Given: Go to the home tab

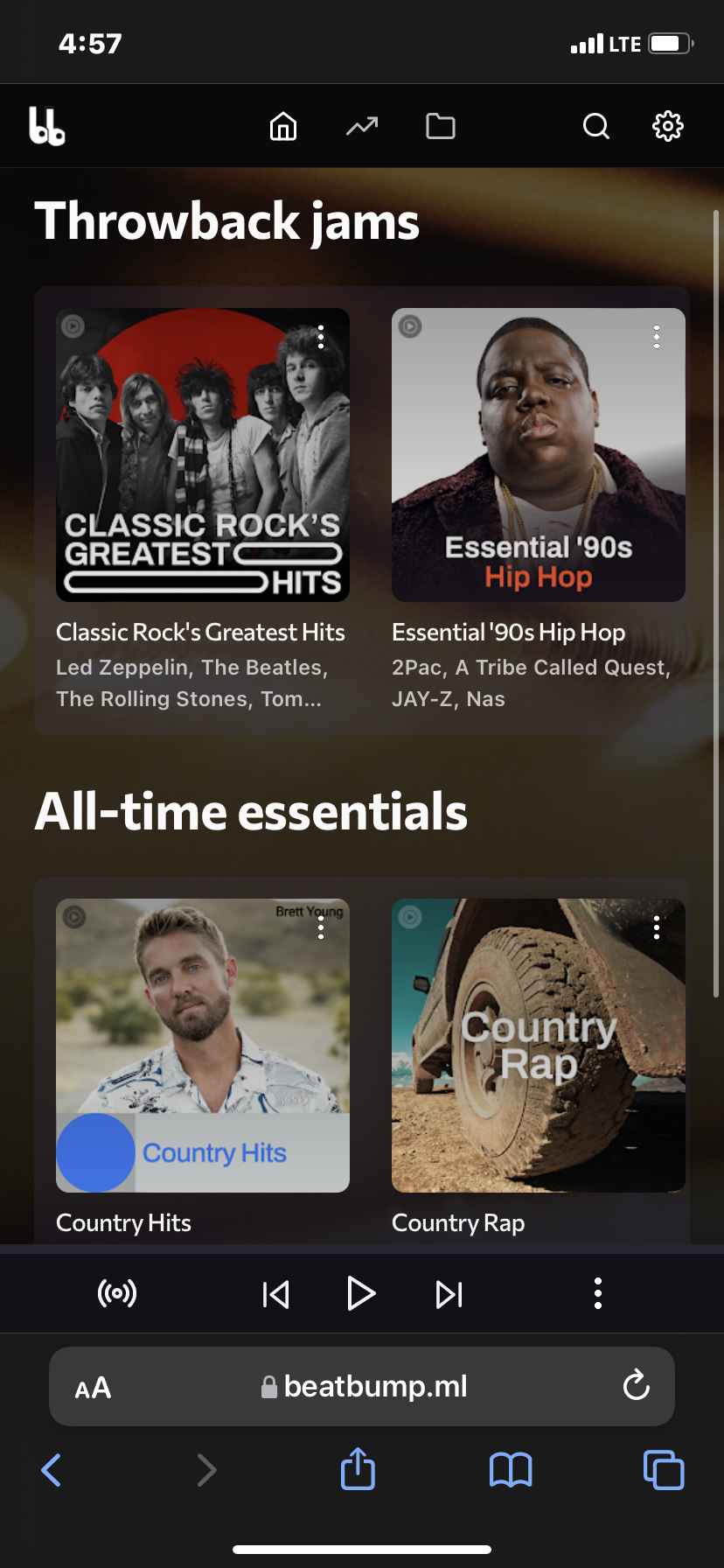Looking at the screenshot, I should coord(282,127).
